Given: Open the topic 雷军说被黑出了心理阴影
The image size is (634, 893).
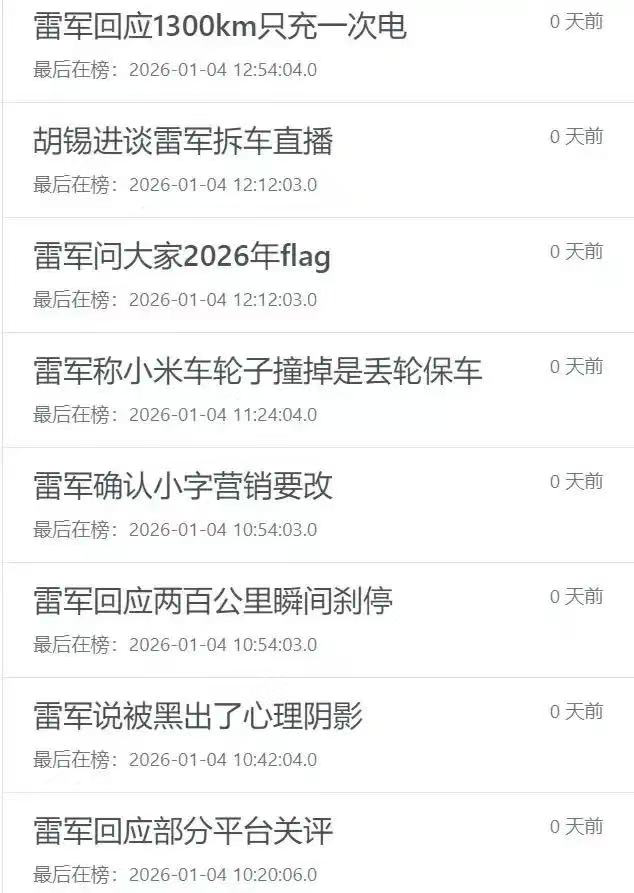Looking at the screenshot, I should [198, 716].
